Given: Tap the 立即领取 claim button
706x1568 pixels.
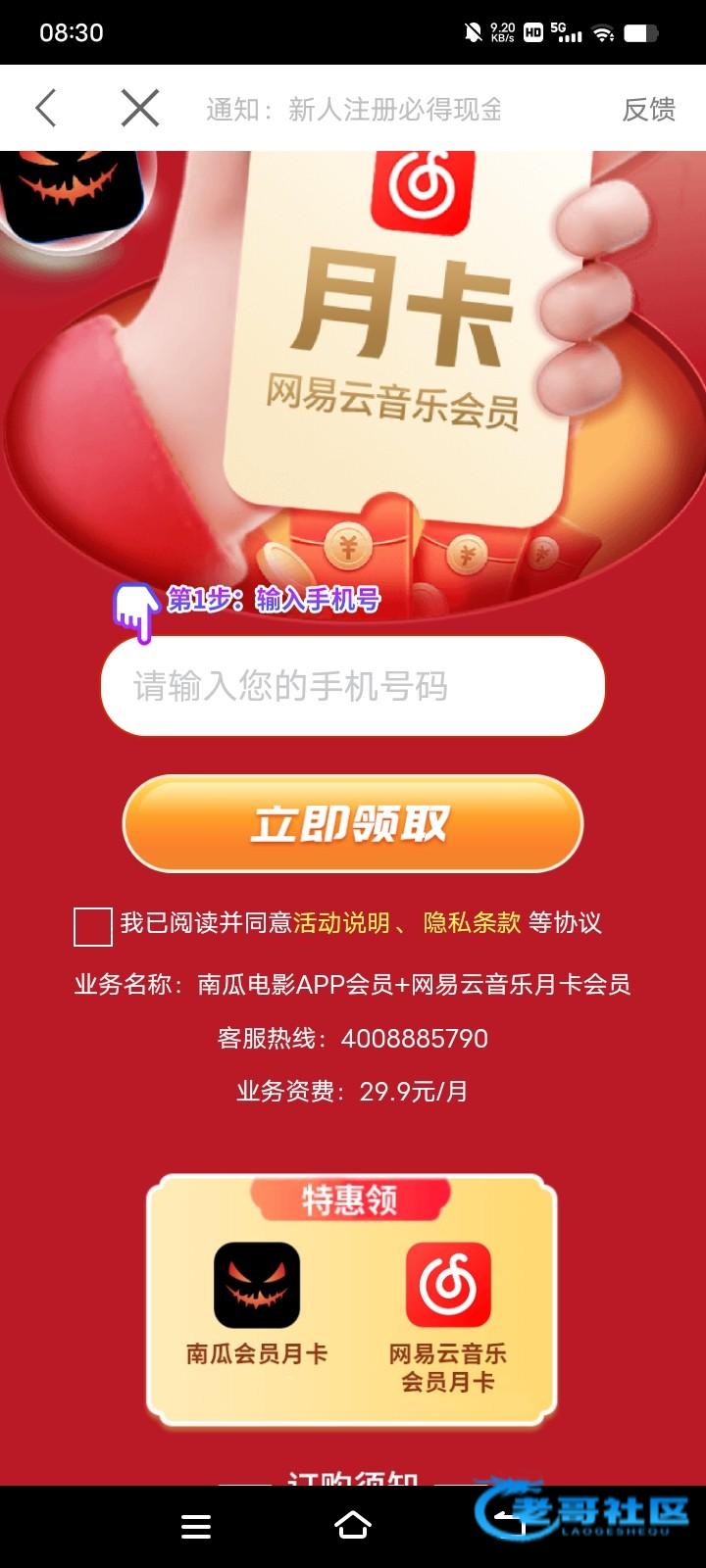Looking at the screenshot, I should 353,824.
